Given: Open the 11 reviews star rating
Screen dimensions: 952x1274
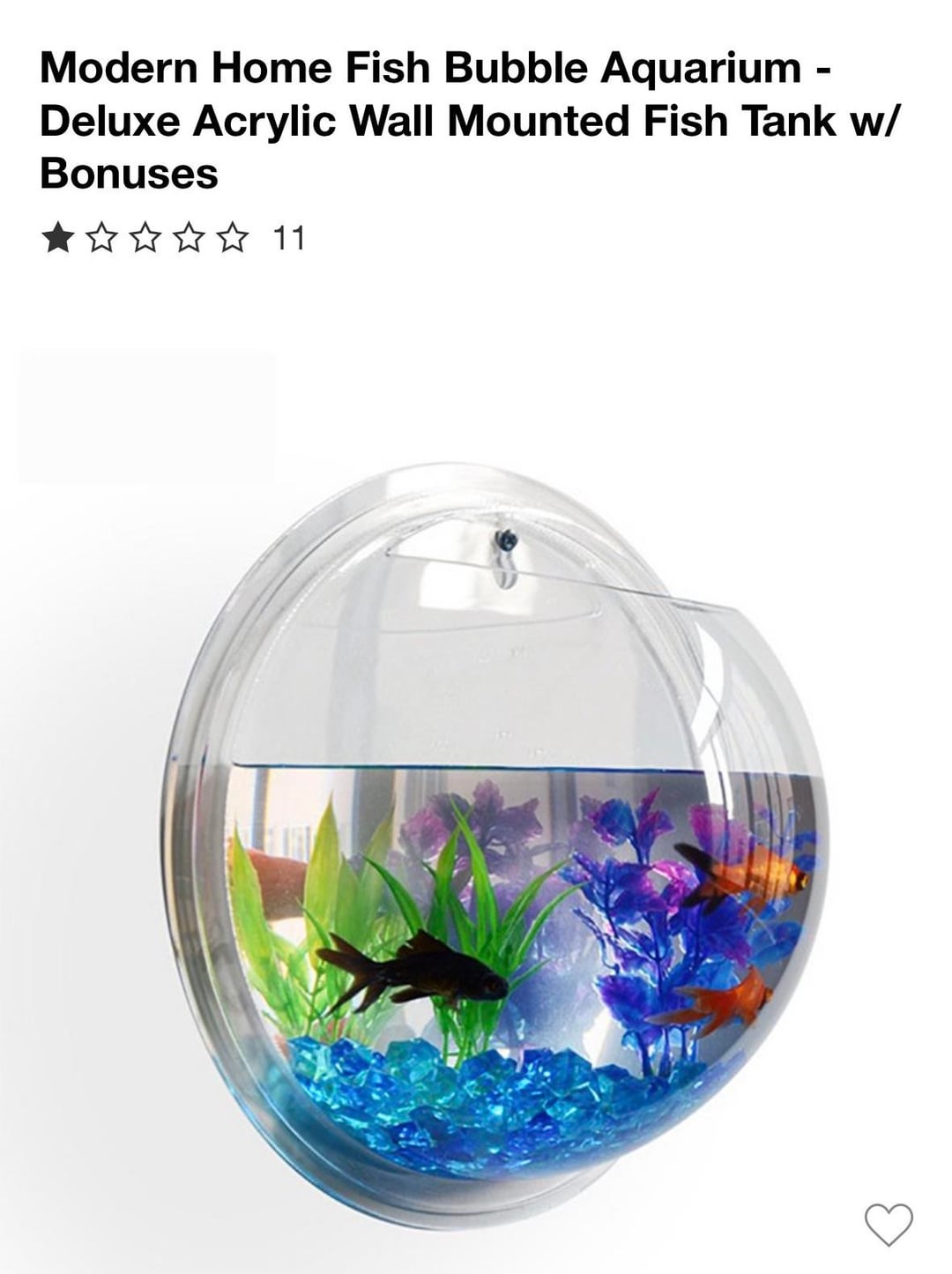Looking at the screenshot, I should coord(172,238).
